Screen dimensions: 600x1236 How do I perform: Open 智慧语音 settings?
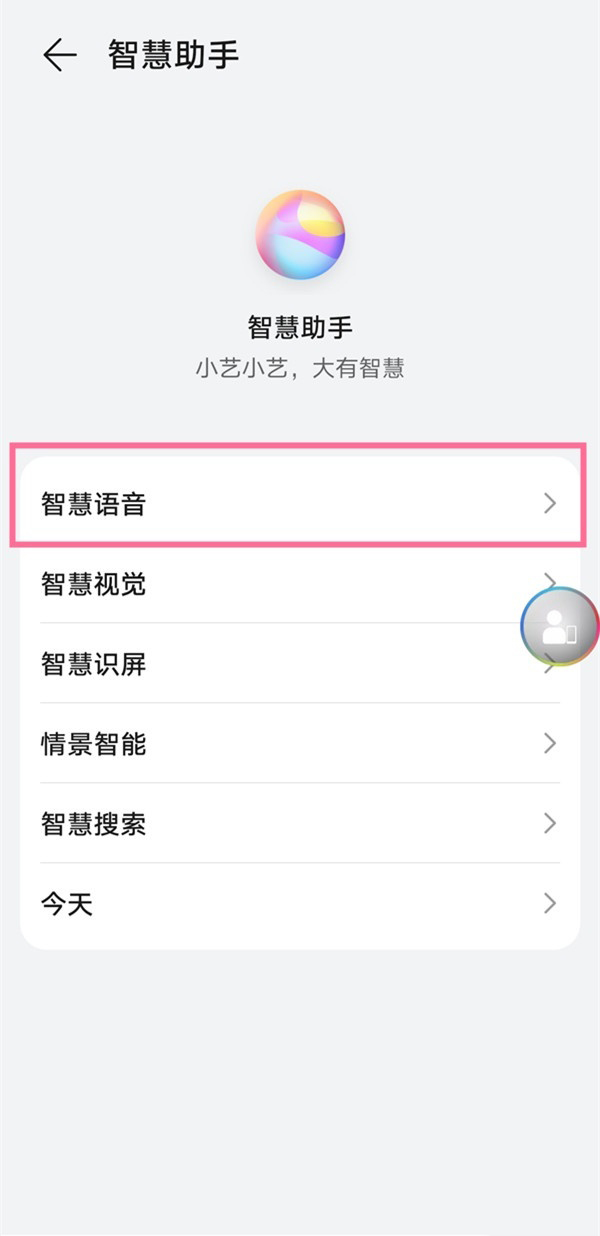[x=298, y=503]
